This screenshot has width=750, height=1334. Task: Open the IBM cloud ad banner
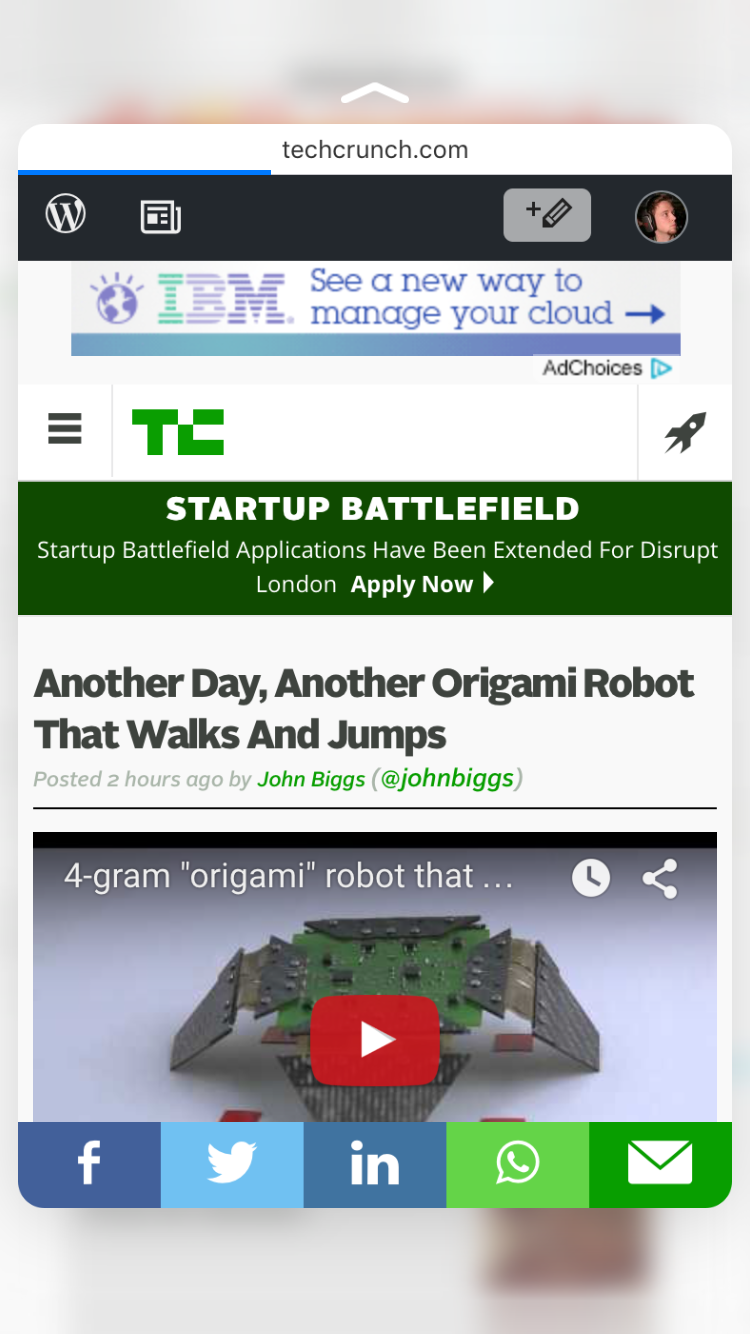[x=375, y=308]
